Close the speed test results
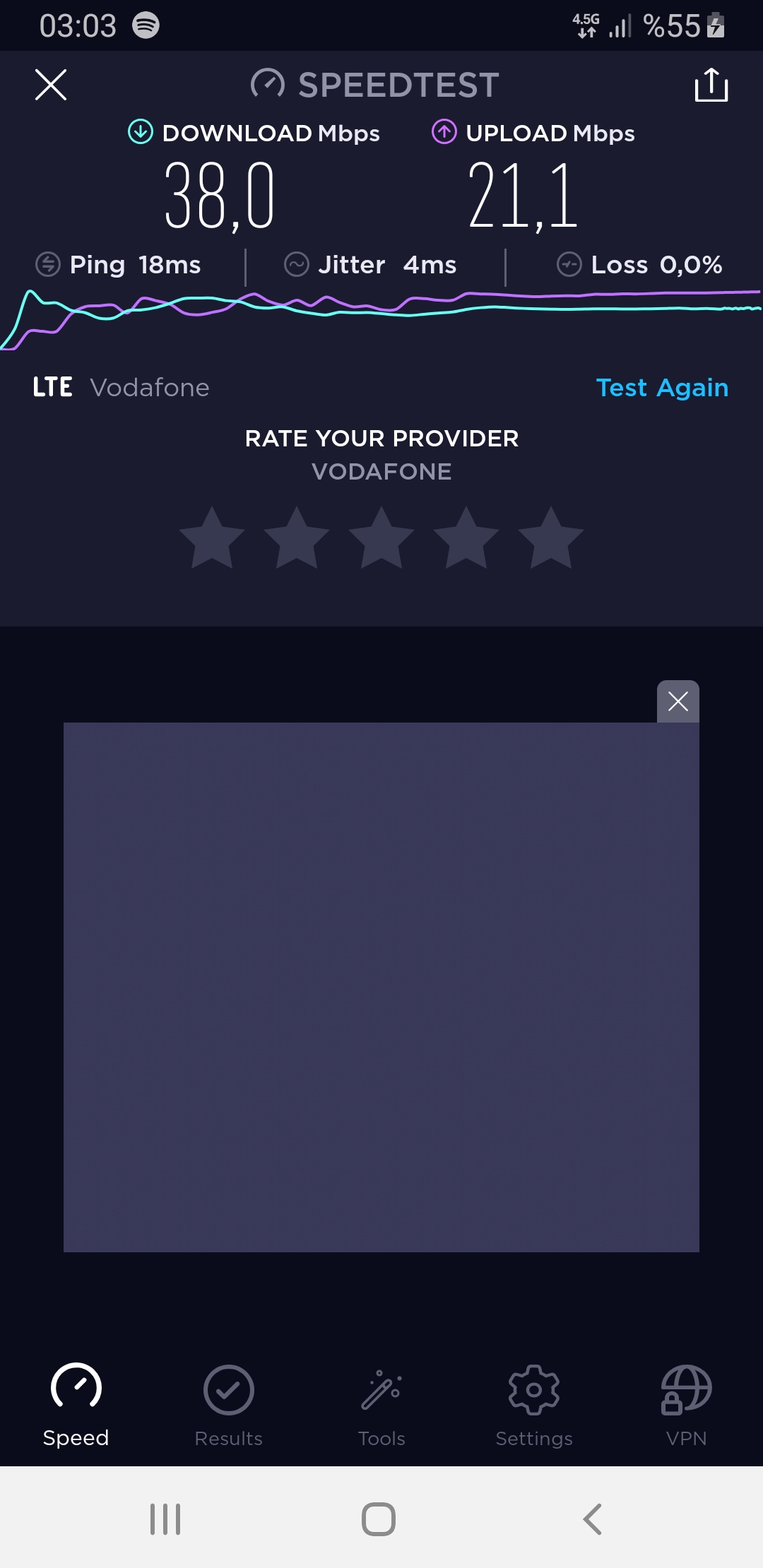 pos(51,85)
